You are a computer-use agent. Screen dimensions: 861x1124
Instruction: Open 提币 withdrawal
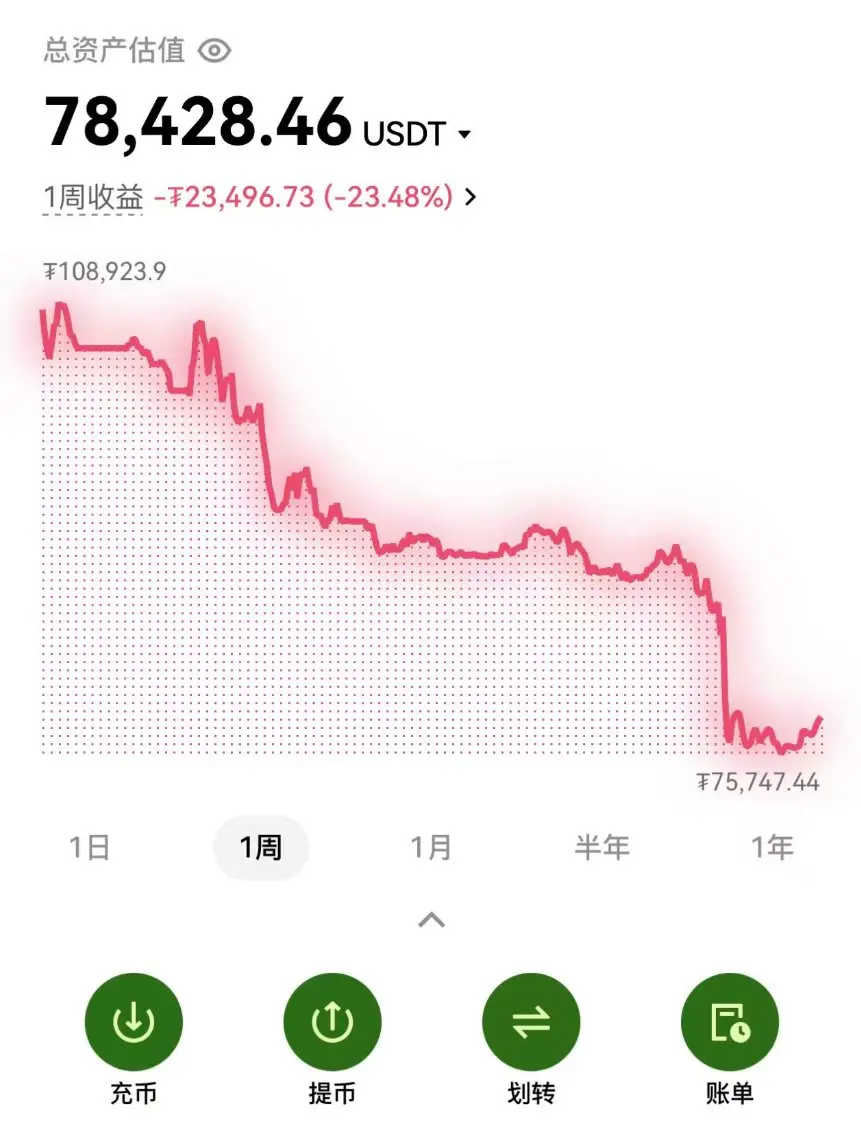point(332,1022)
